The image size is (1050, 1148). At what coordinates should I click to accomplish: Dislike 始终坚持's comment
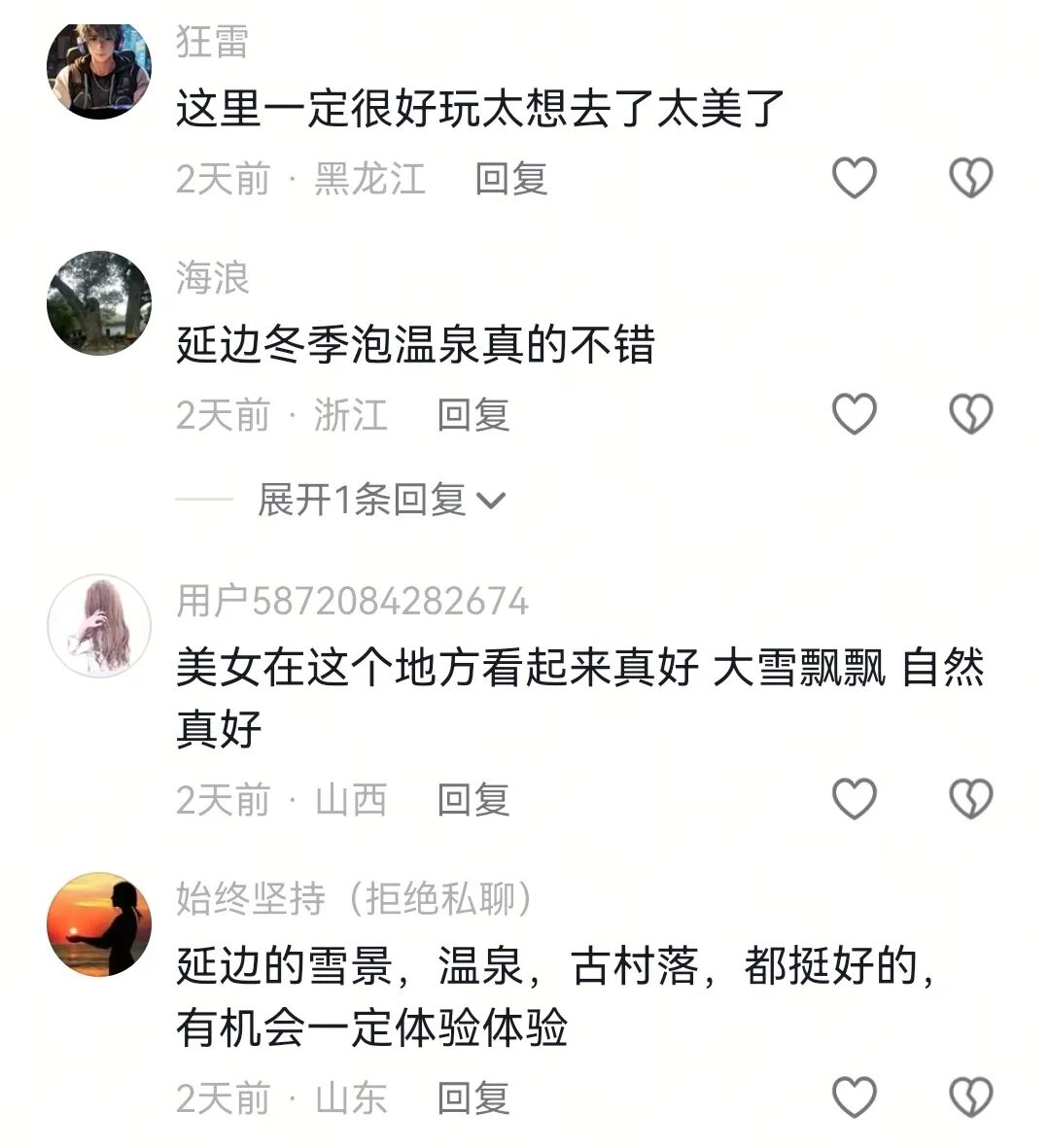tap(970, 1097)
